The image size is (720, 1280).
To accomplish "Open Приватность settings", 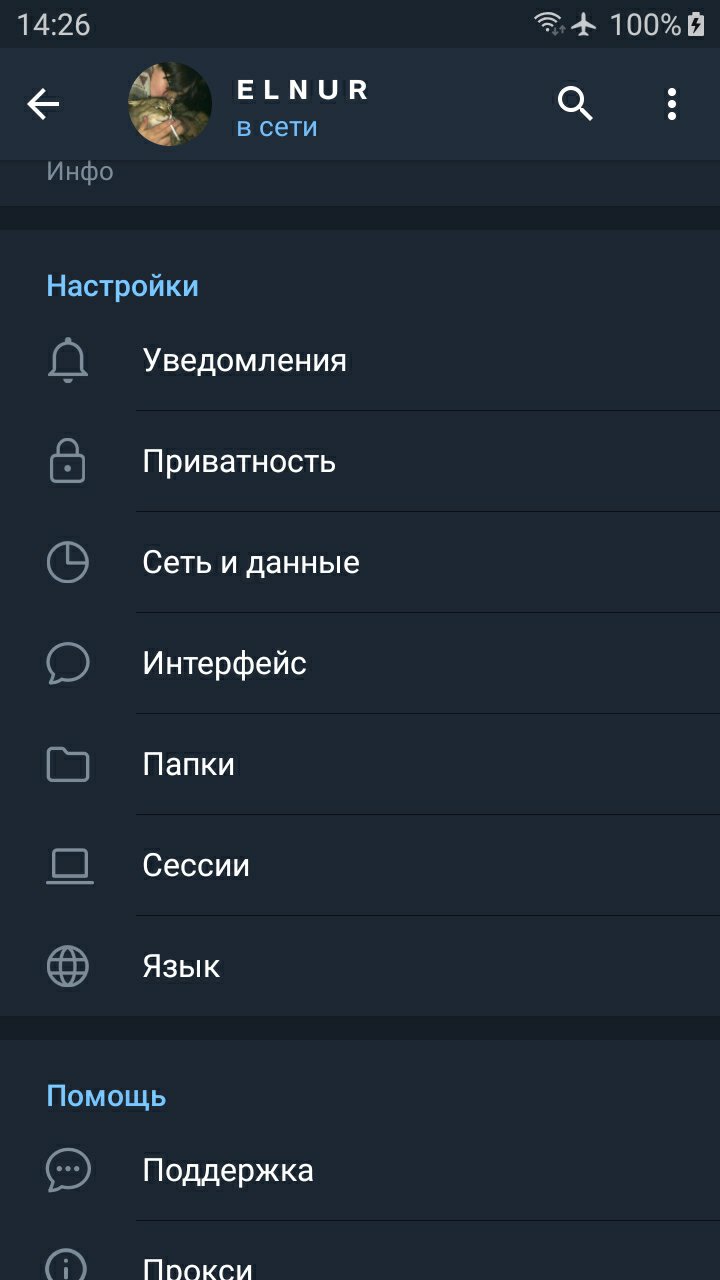I will click(x=360, y=461).
